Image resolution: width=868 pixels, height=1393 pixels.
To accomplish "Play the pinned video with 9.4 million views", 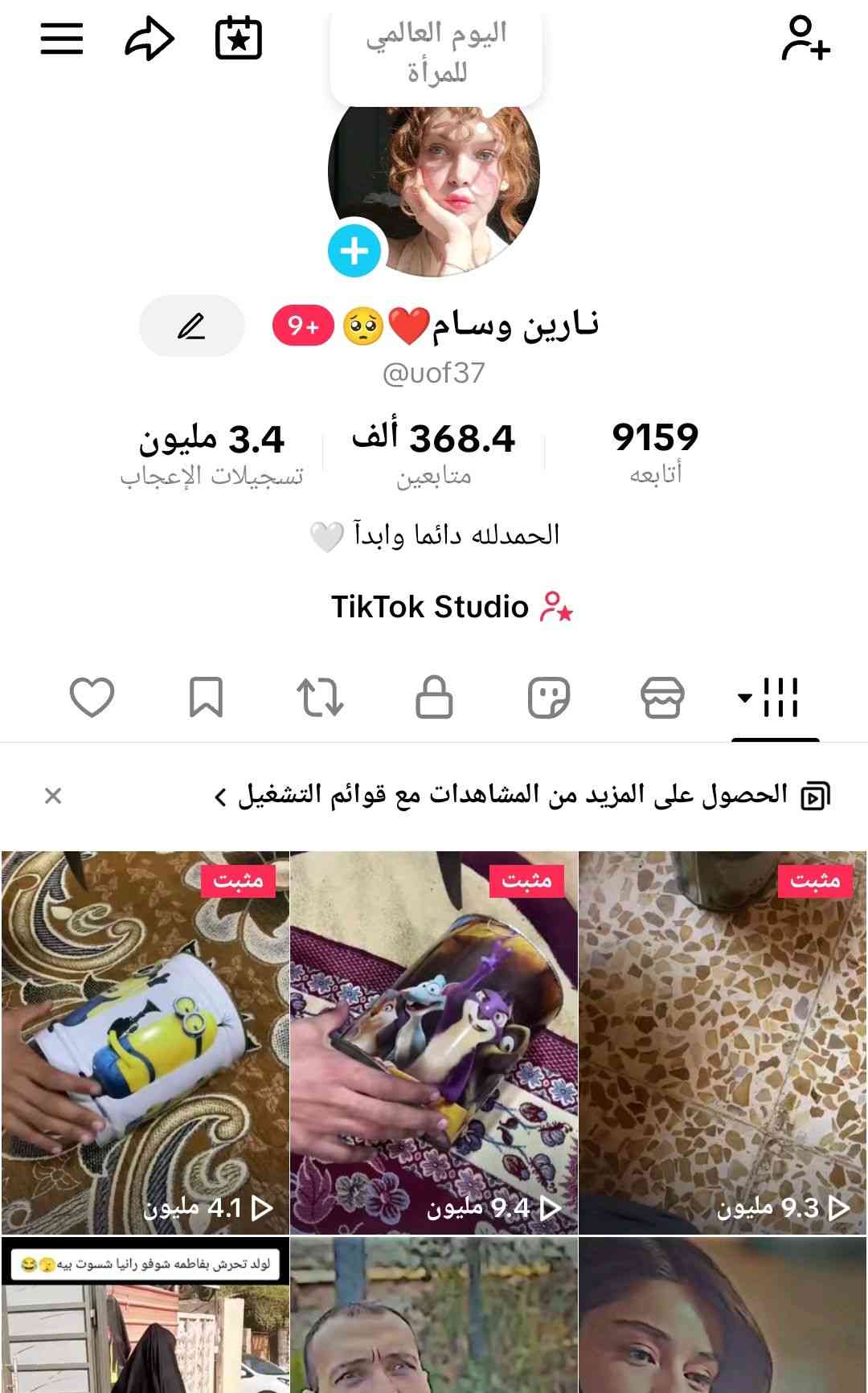I will click(434, 1042).
